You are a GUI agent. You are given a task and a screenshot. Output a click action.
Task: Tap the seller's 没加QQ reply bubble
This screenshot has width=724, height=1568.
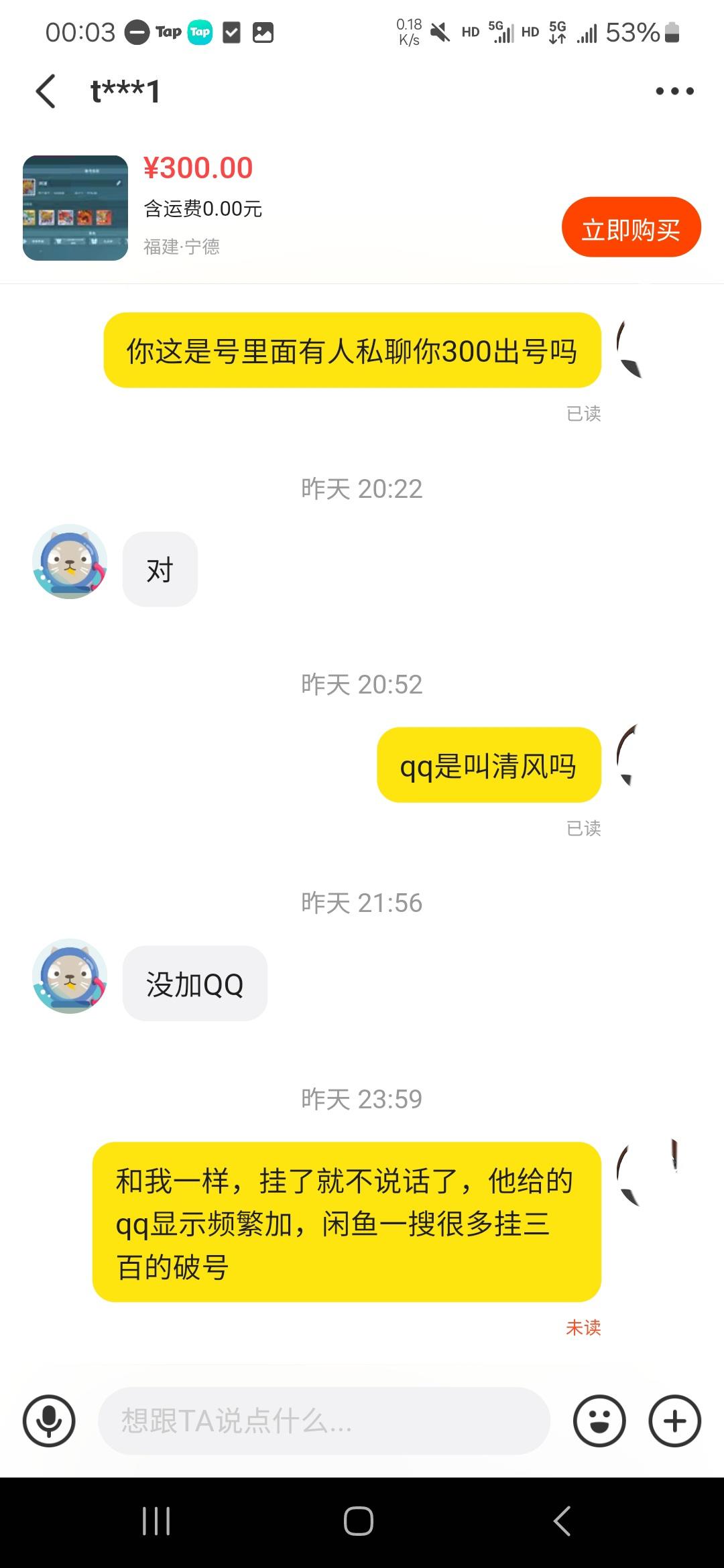pyautogui.click(x=194, y=982)
